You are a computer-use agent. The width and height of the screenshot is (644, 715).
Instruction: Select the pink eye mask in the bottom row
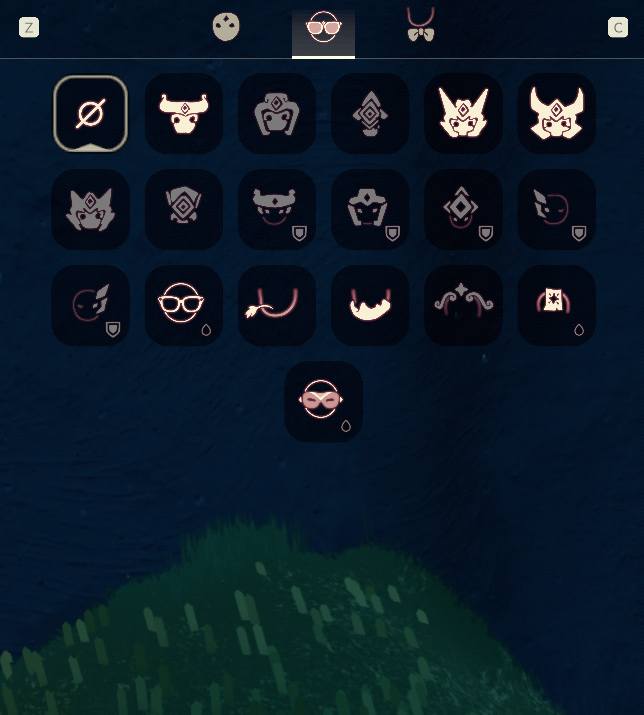point(323,401)
